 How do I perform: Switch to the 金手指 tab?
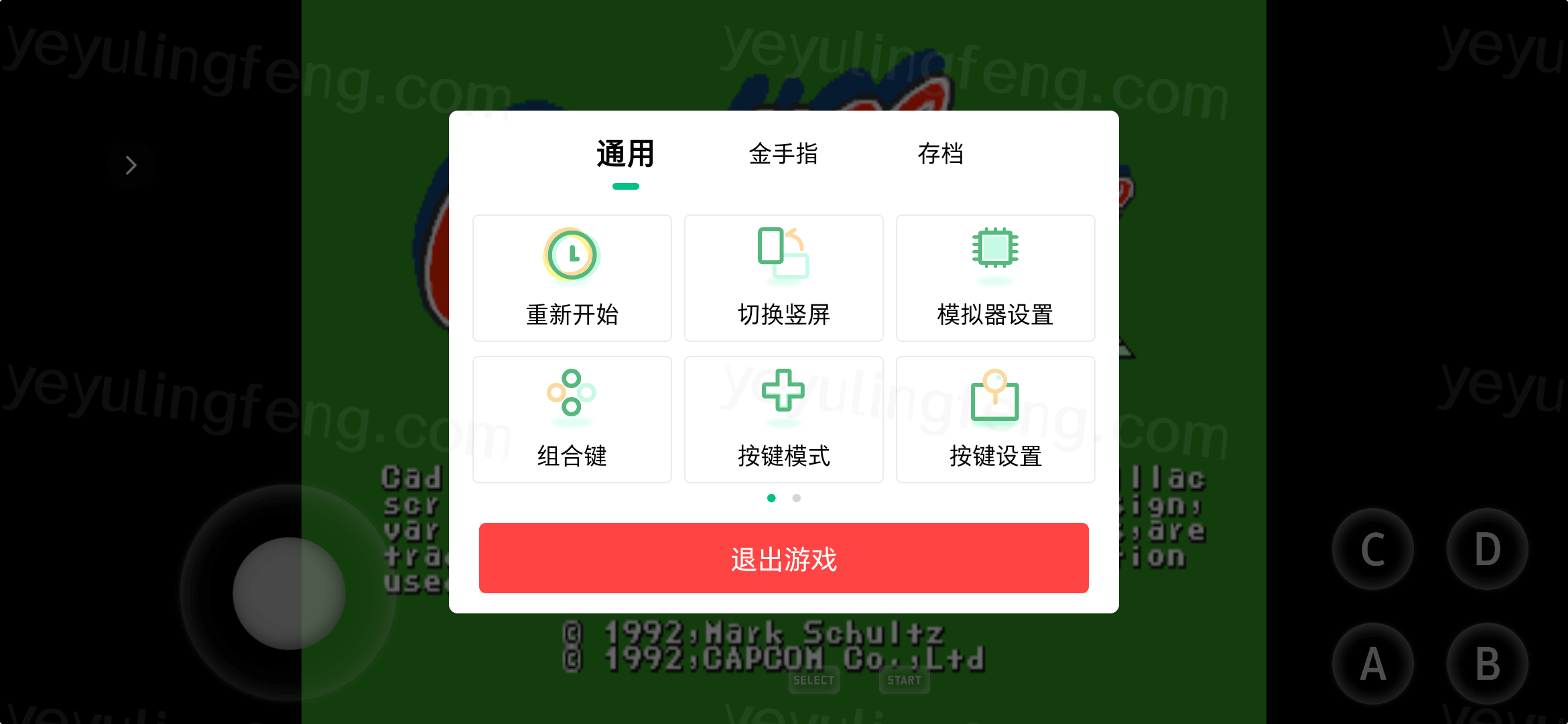click(x=783, y=154)
